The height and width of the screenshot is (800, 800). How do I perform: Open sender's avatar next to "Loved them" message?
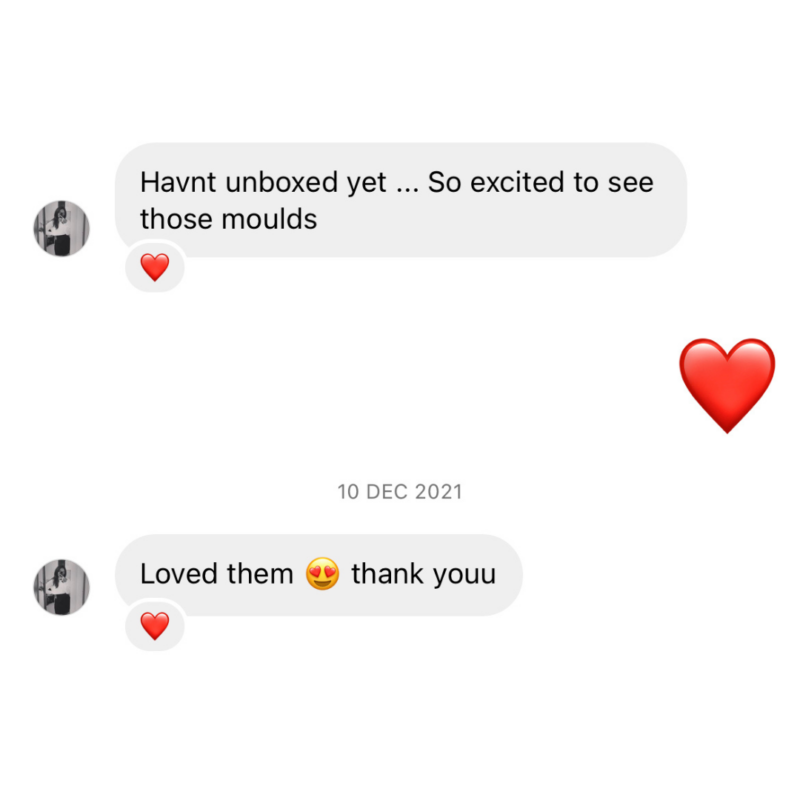(x=61, y=587)
